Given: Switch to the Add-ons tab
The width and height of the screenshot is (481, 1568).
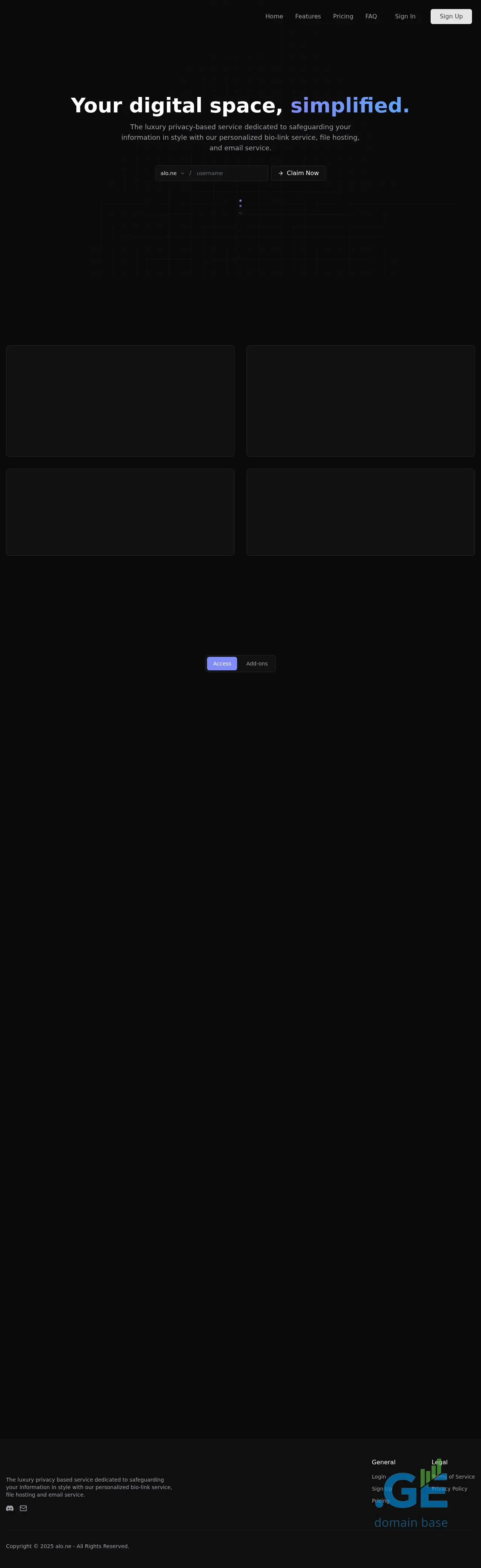Looking at the screenshot, I should coord(256,664).
